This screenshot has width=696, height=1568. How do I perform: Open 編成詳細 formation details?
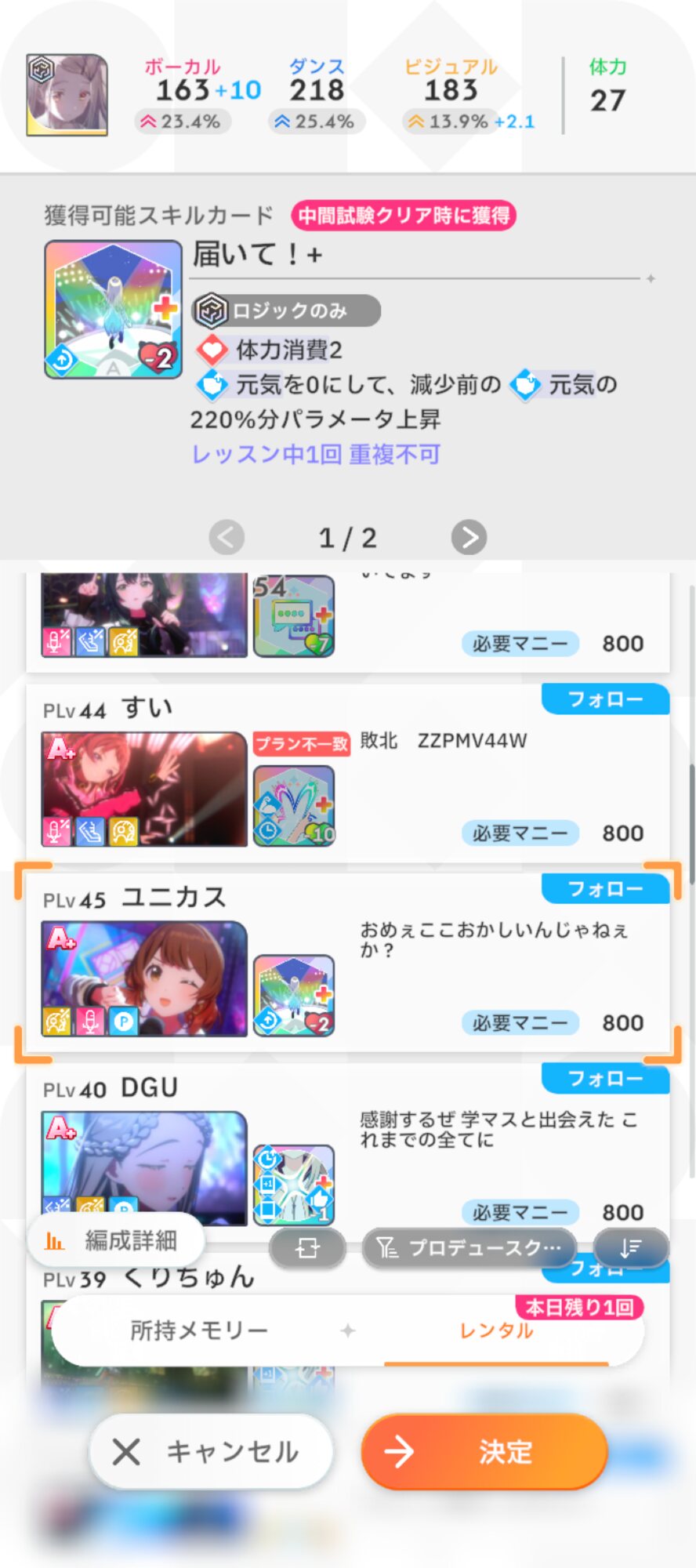[x=116, y=1240]
